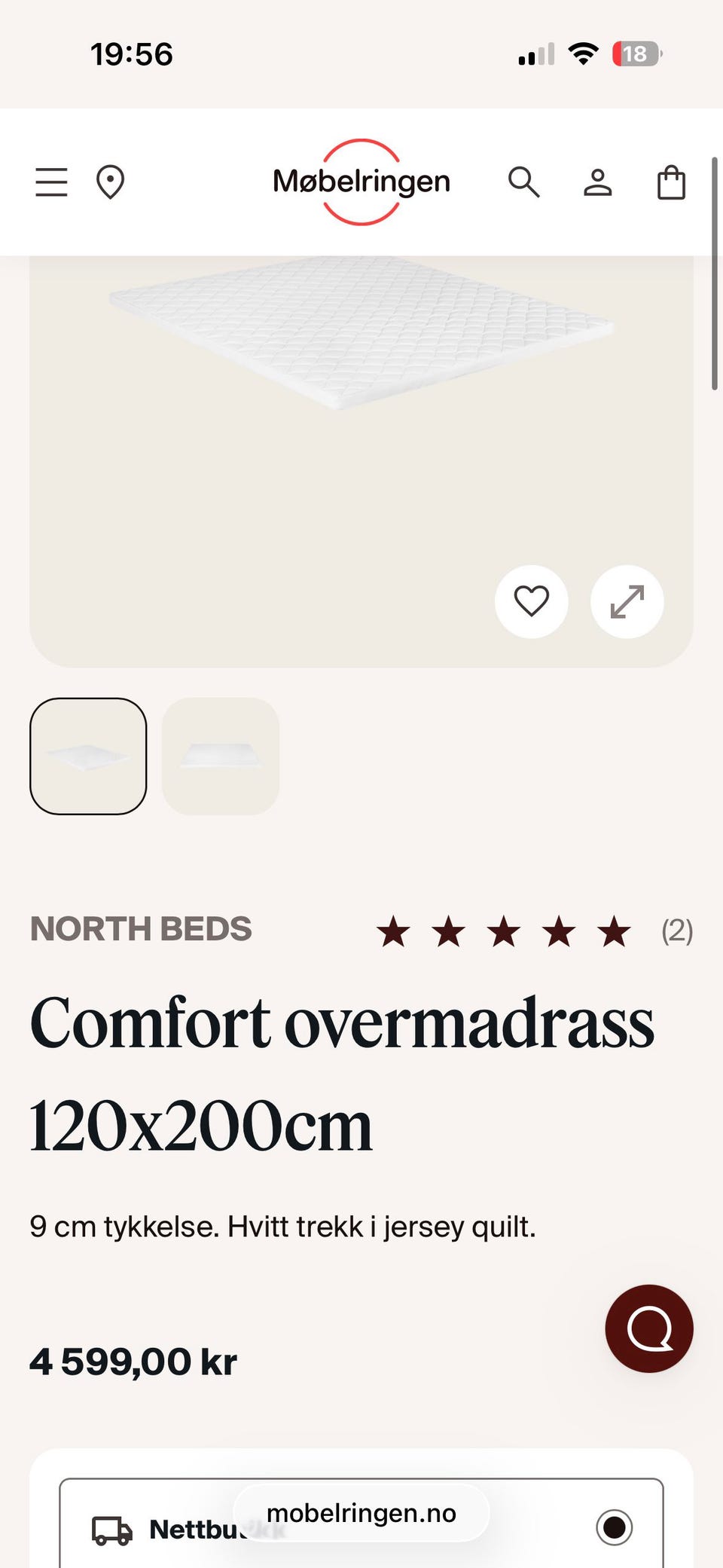
Task: Open the chat support bubble
Action: [x=649, y=1328]
